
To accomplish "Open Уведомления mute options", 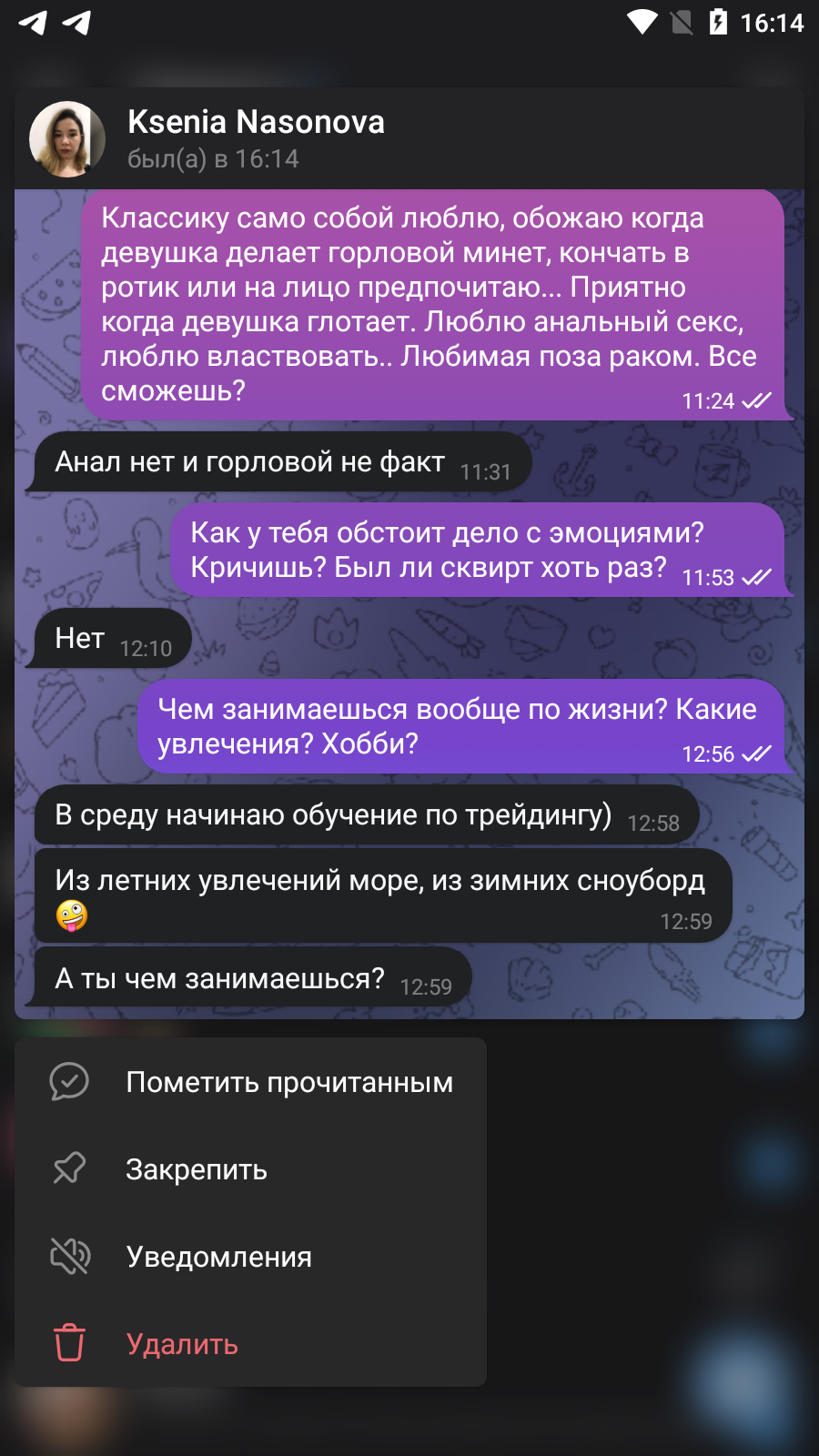I will [x=250, y=1257].
